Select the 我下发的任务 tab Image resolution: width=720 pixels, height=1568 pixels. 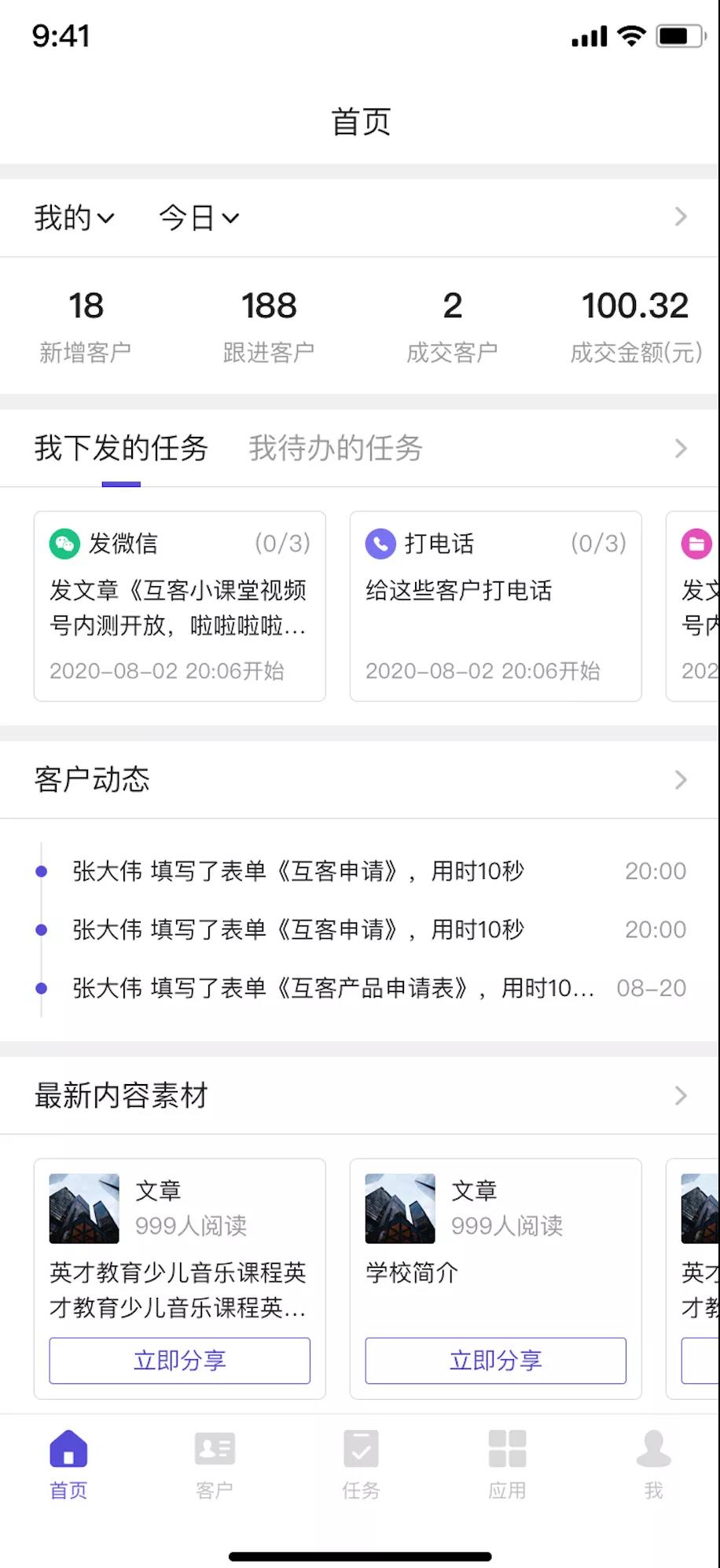click(x=121, y=449)
